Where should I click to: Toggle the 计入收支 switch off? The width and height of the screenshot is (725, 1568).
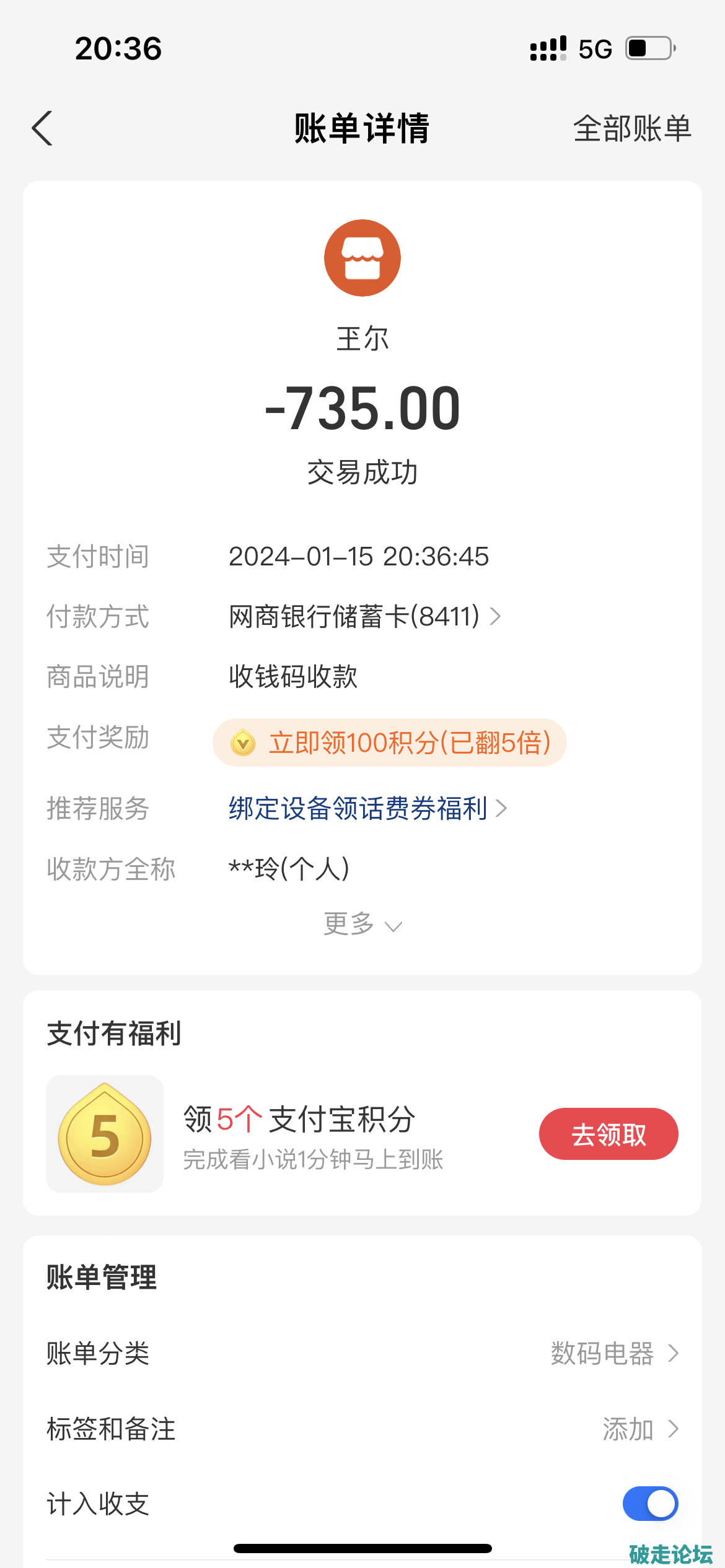[x=650, y=1504]
